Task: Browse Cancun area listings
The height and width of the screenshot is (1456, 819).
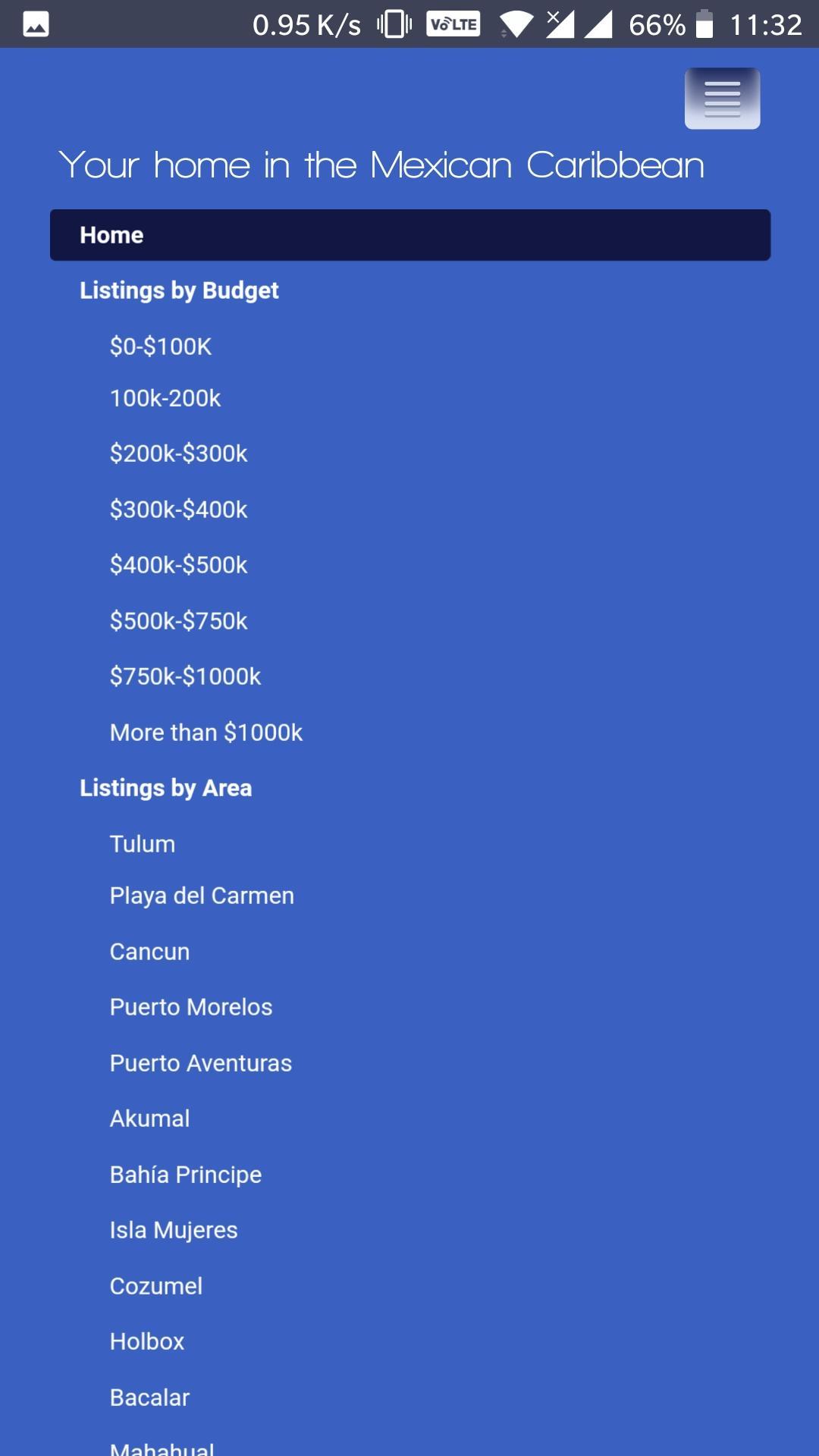Action: click(149, 951)
